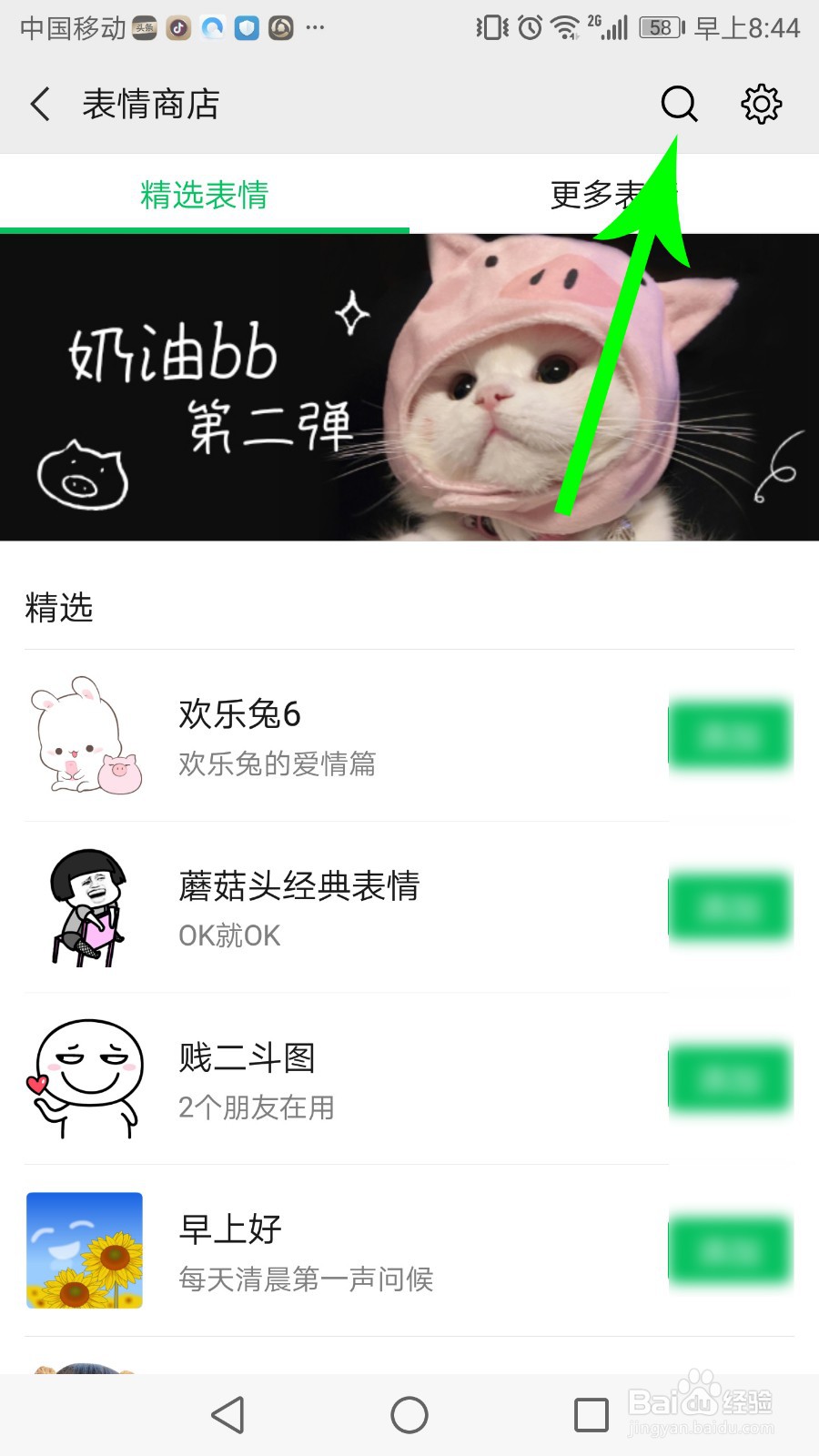Tap the battery level indicator showing 58
Screen dimensions: 819x1456
tap(657, 27)
